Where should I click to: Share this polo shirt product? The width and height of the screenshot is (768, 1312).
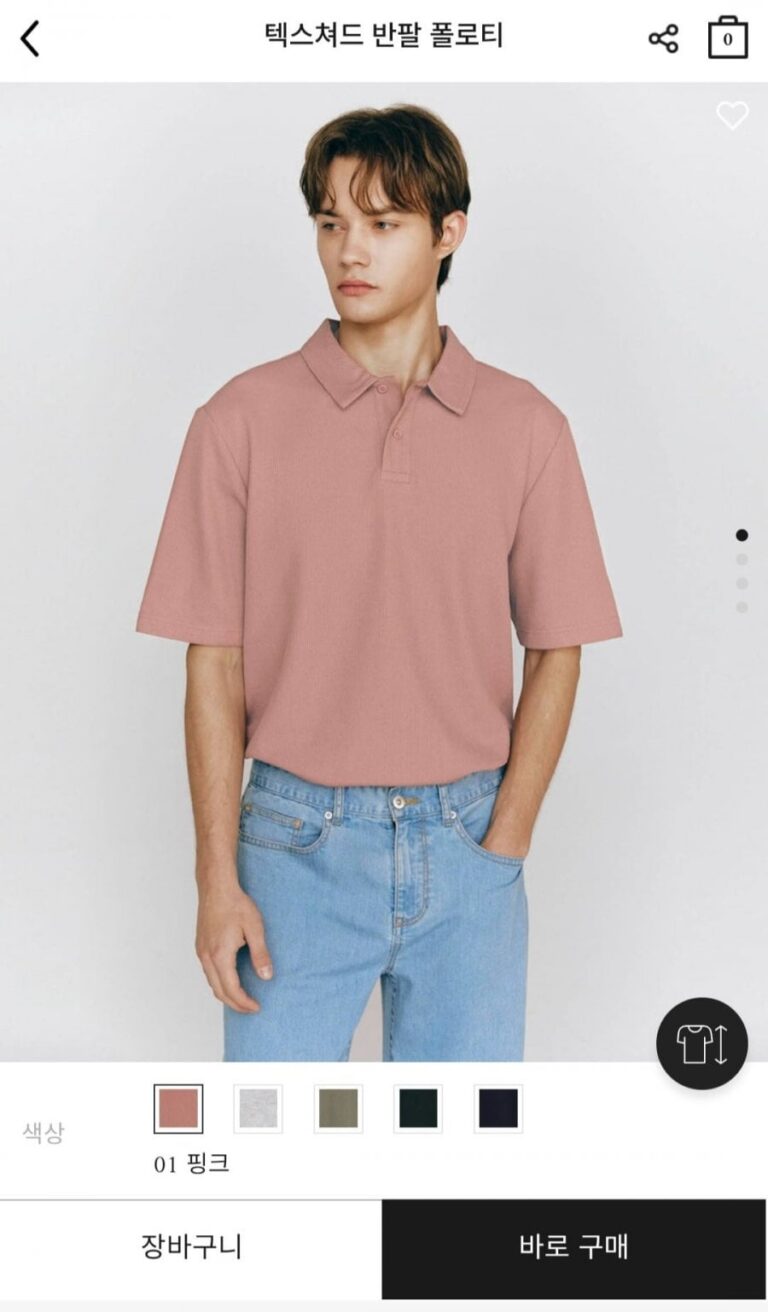(663, 39)
